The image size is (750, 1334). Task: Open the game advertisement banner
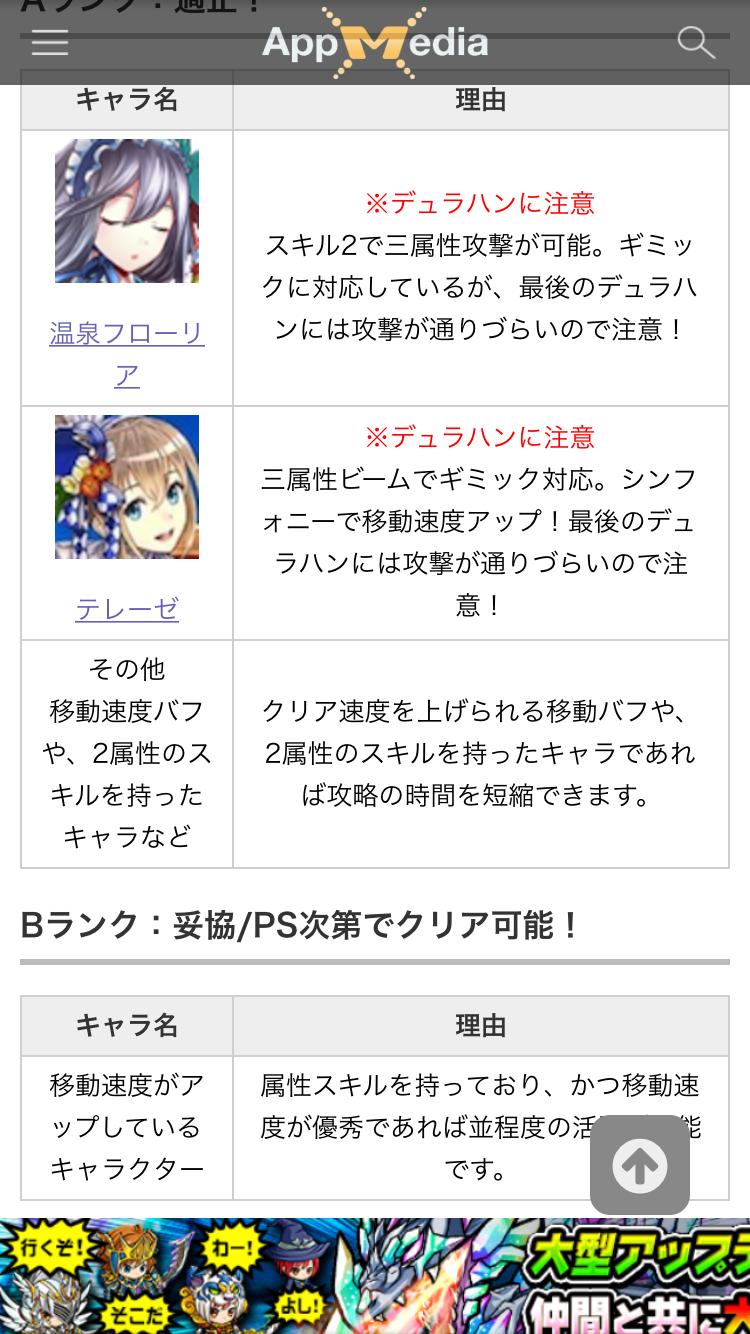(375, 1276)
